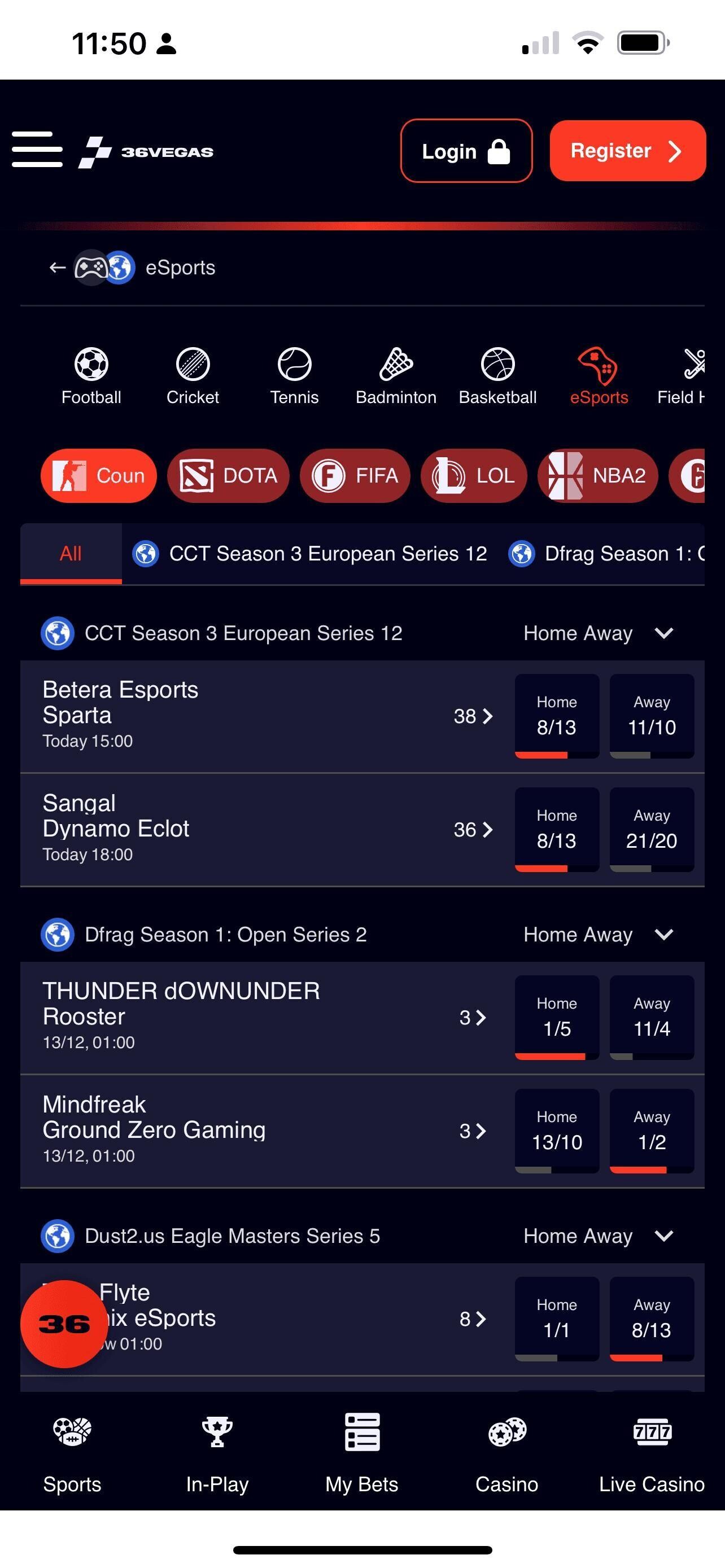
Task: Tap the Login button
Action: point(466,151)
